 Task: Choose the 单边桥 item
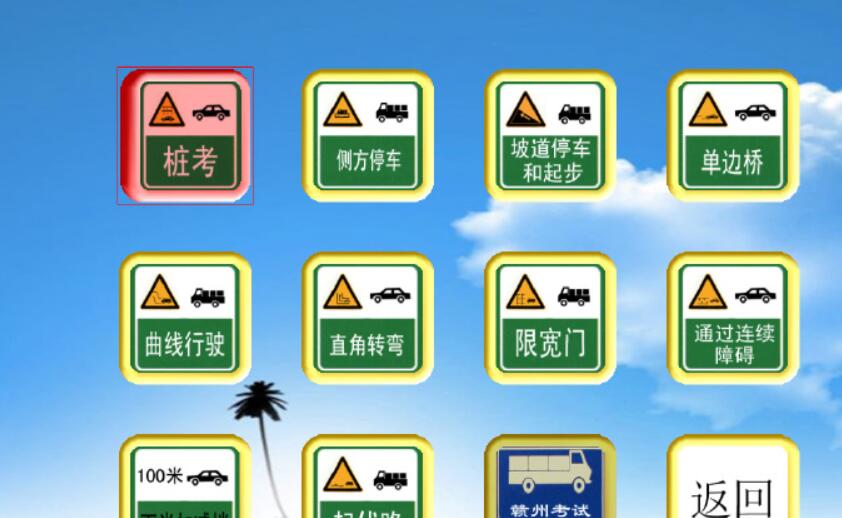(733, 136)
